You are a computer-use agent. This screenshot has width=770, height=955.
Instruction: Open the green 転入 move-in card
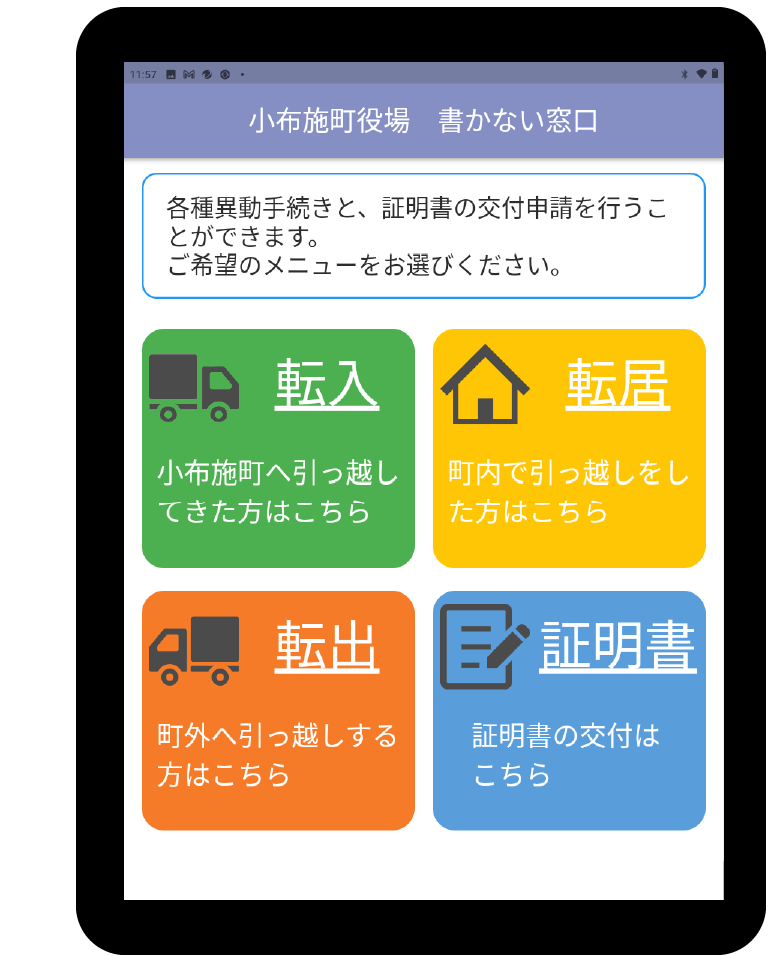point(278,448)
